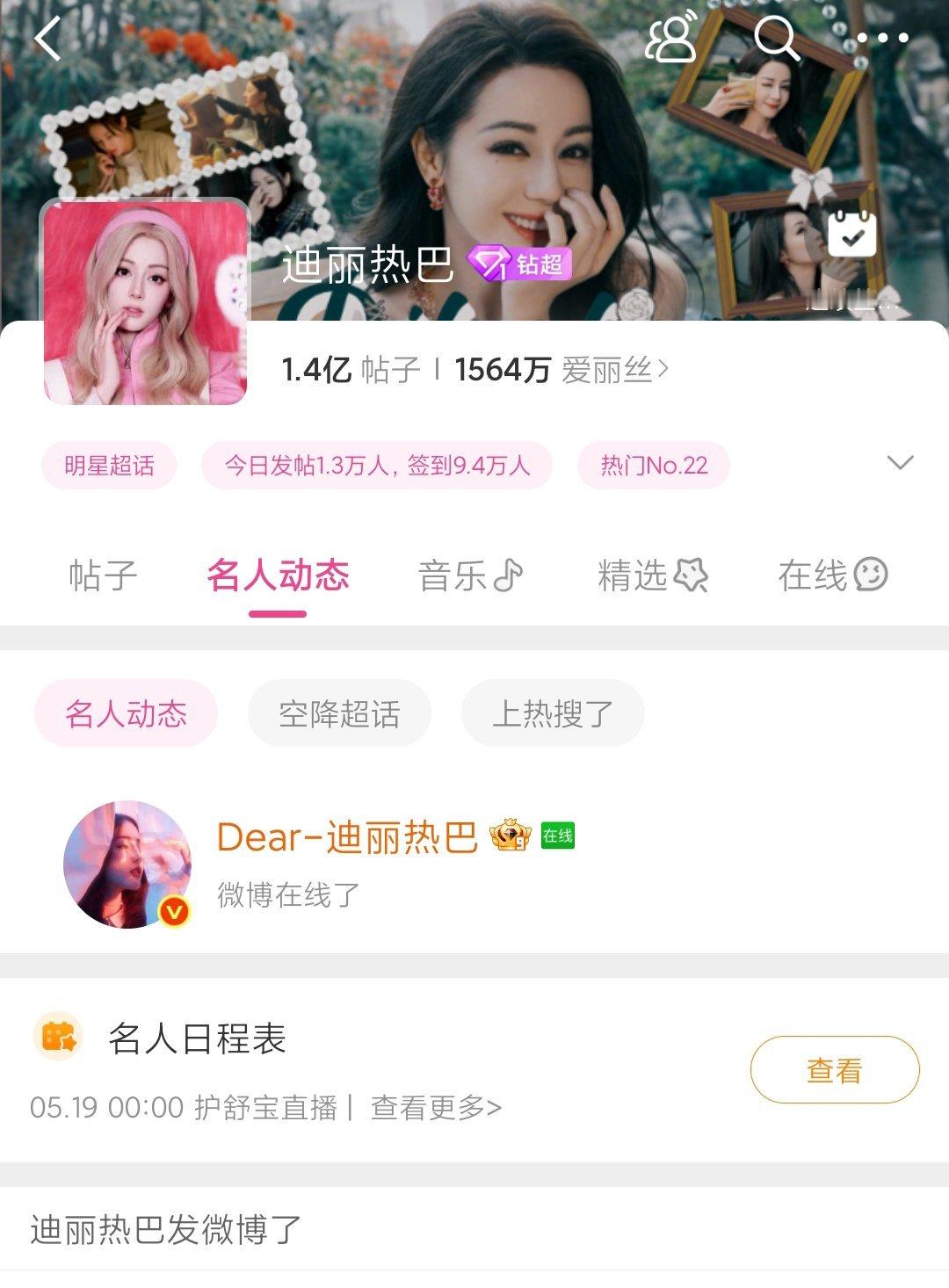949x1288 pixels.
Task: Select the 名人动态 filter chip
Action: (x=126, y=713)
